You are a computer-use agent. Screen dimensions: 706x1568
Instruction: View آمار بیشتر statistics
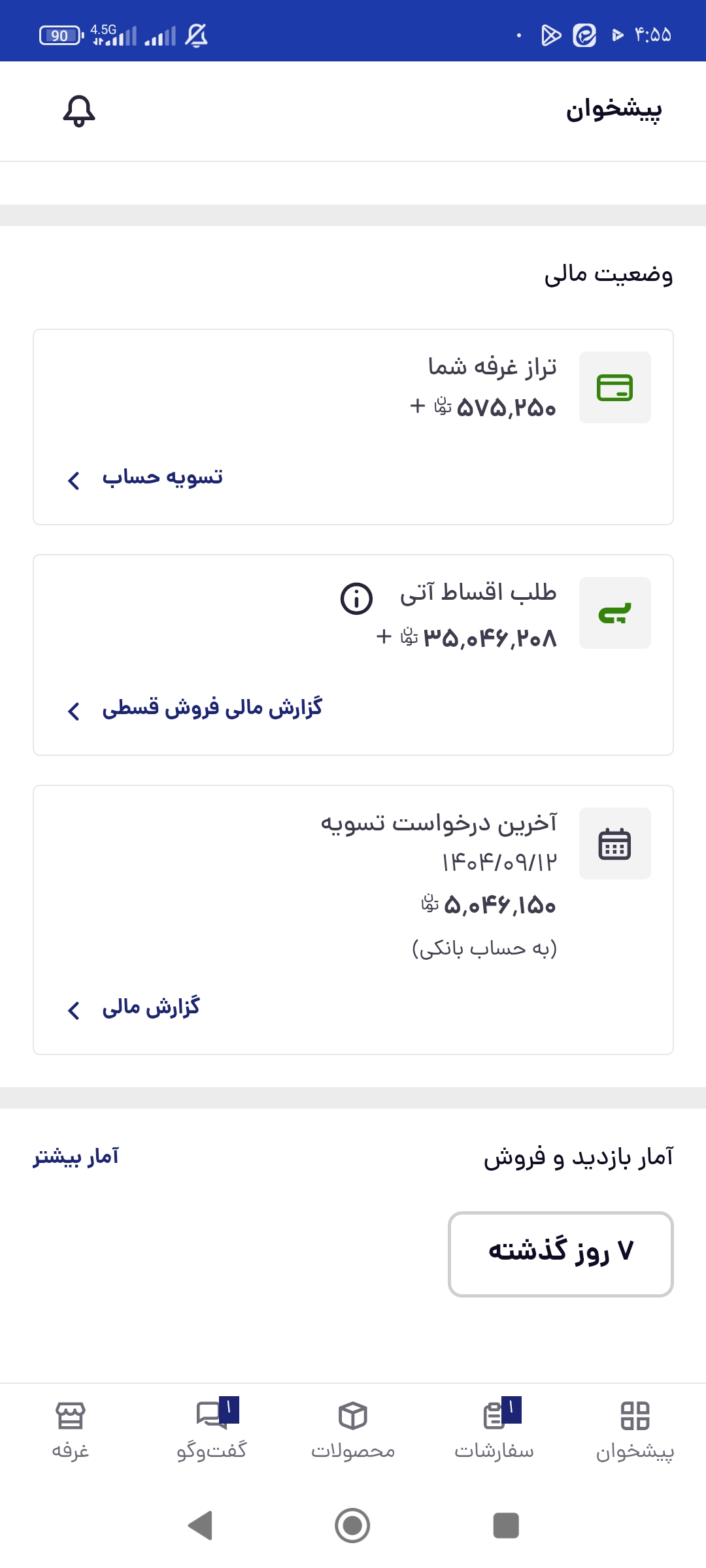click(x=76, y=1156)
